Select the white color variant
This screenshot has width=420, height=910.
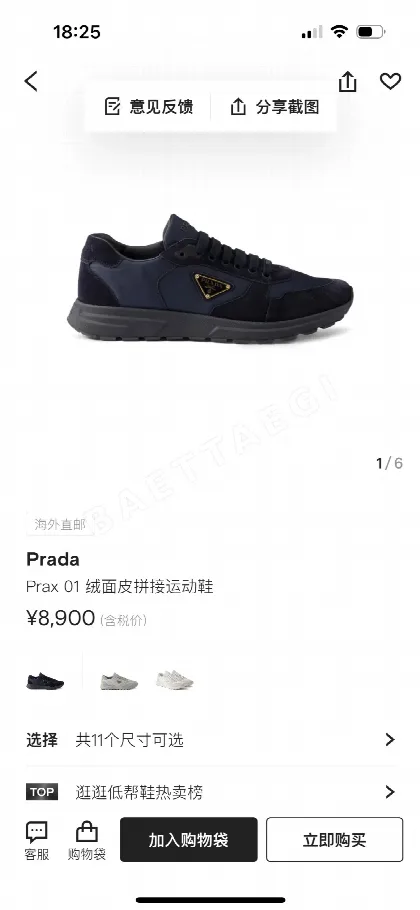tap(175, 680)
